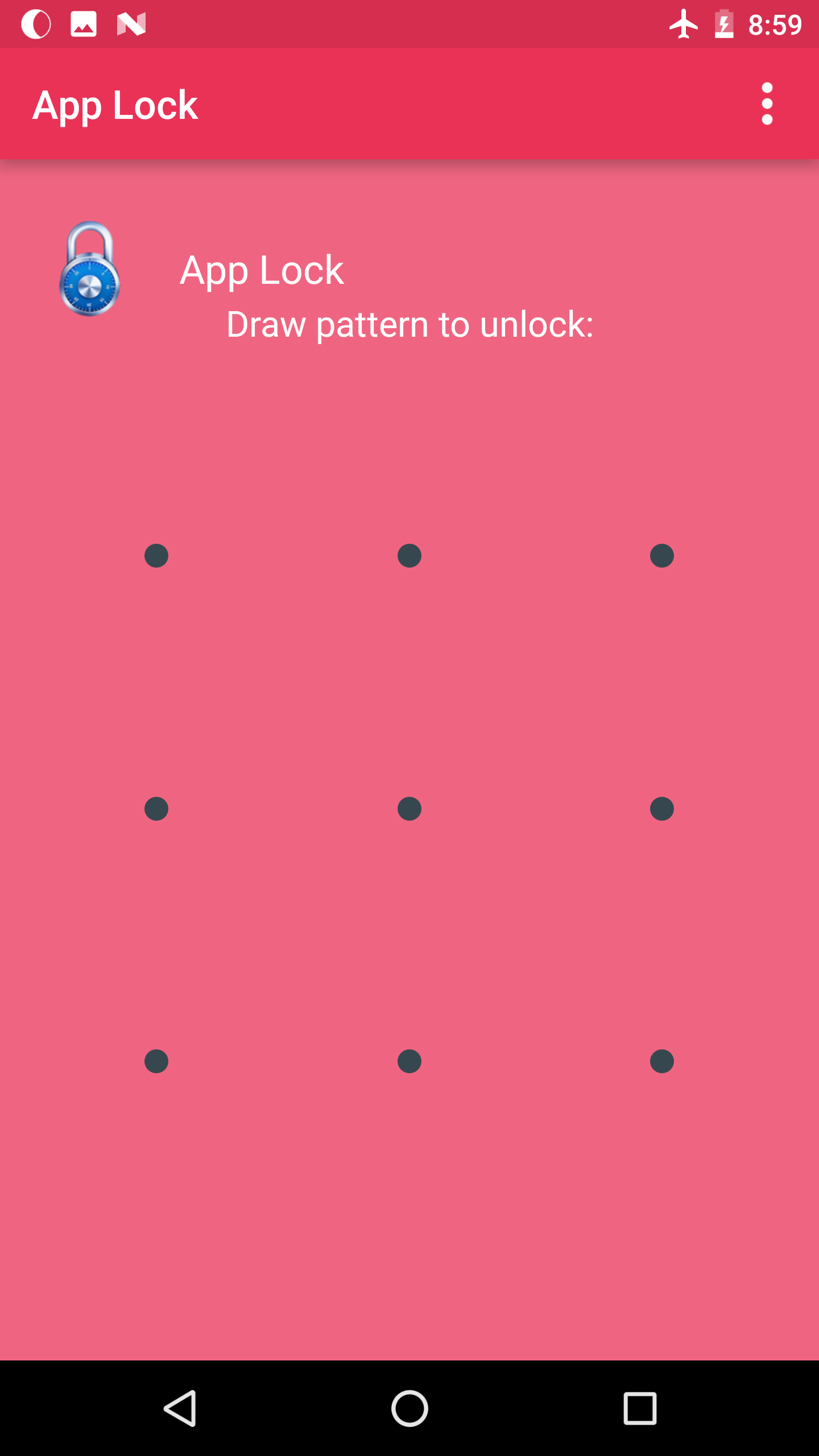Tap the center pattern dot
This screenshot has height=1456, width=819.
409,809
